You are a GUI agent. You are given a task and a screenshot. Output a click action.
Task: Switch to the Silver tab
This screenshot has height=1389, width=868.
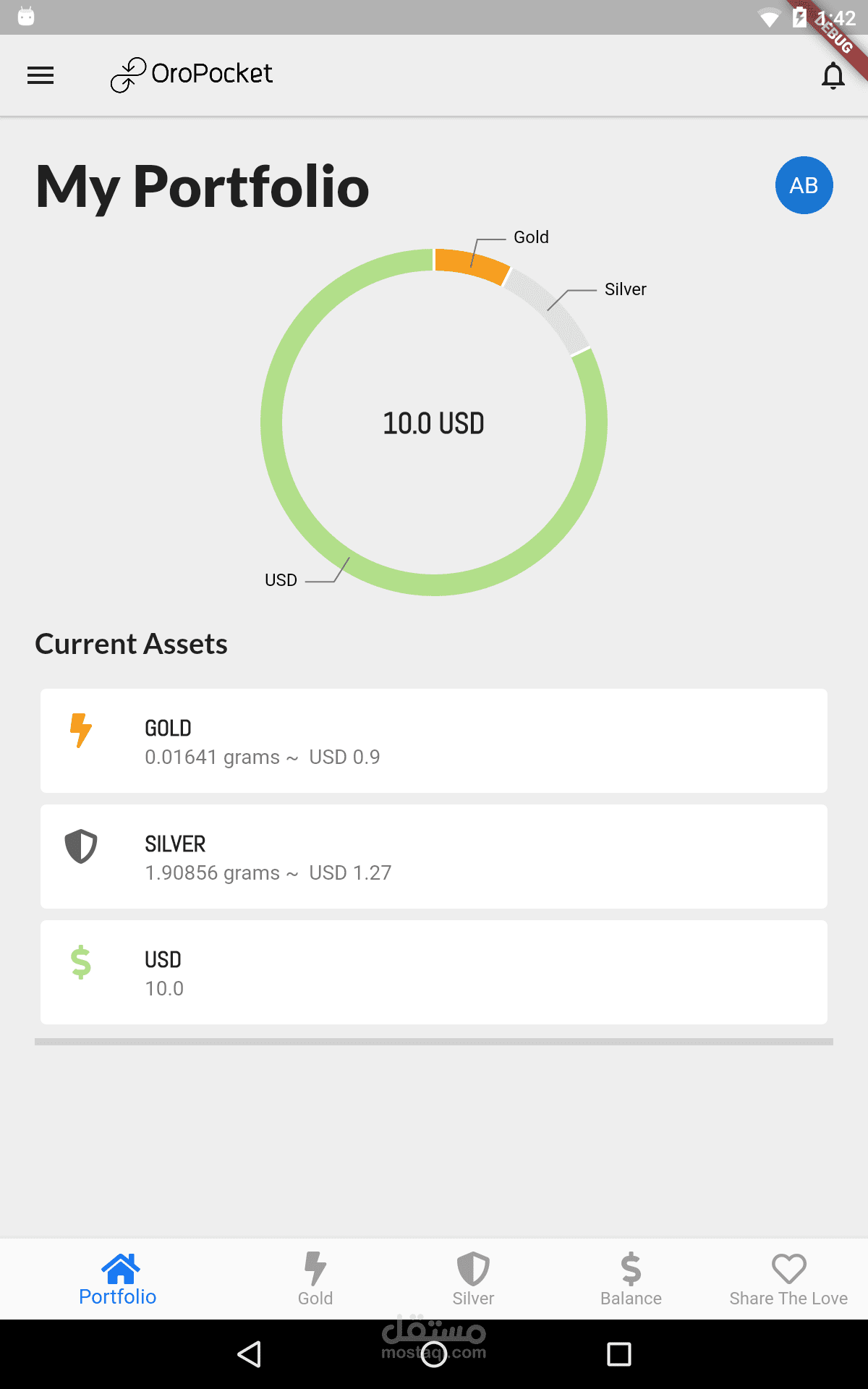pyautogui.click(x=473, y=1279)
